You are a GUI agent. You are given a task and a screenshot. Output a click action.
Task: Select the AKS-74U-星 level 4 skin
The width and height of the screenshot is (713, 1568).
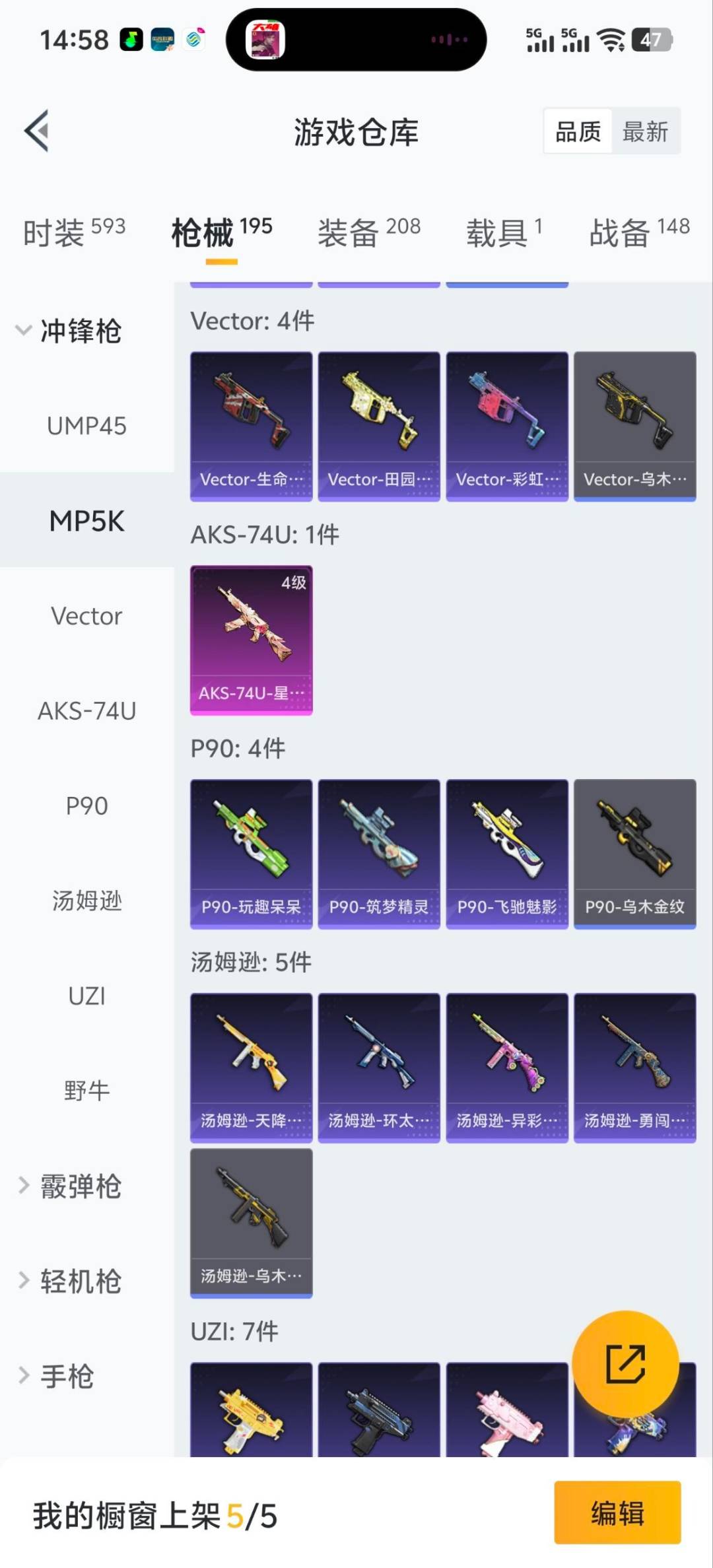coord(251,637)
